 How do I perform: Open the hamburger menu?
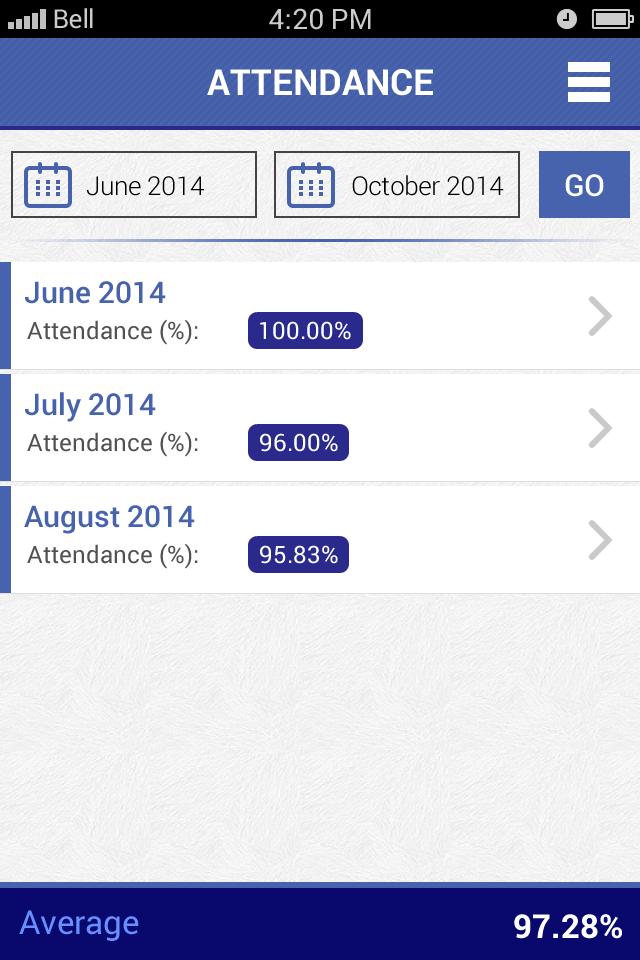click(x=588, y=82)
